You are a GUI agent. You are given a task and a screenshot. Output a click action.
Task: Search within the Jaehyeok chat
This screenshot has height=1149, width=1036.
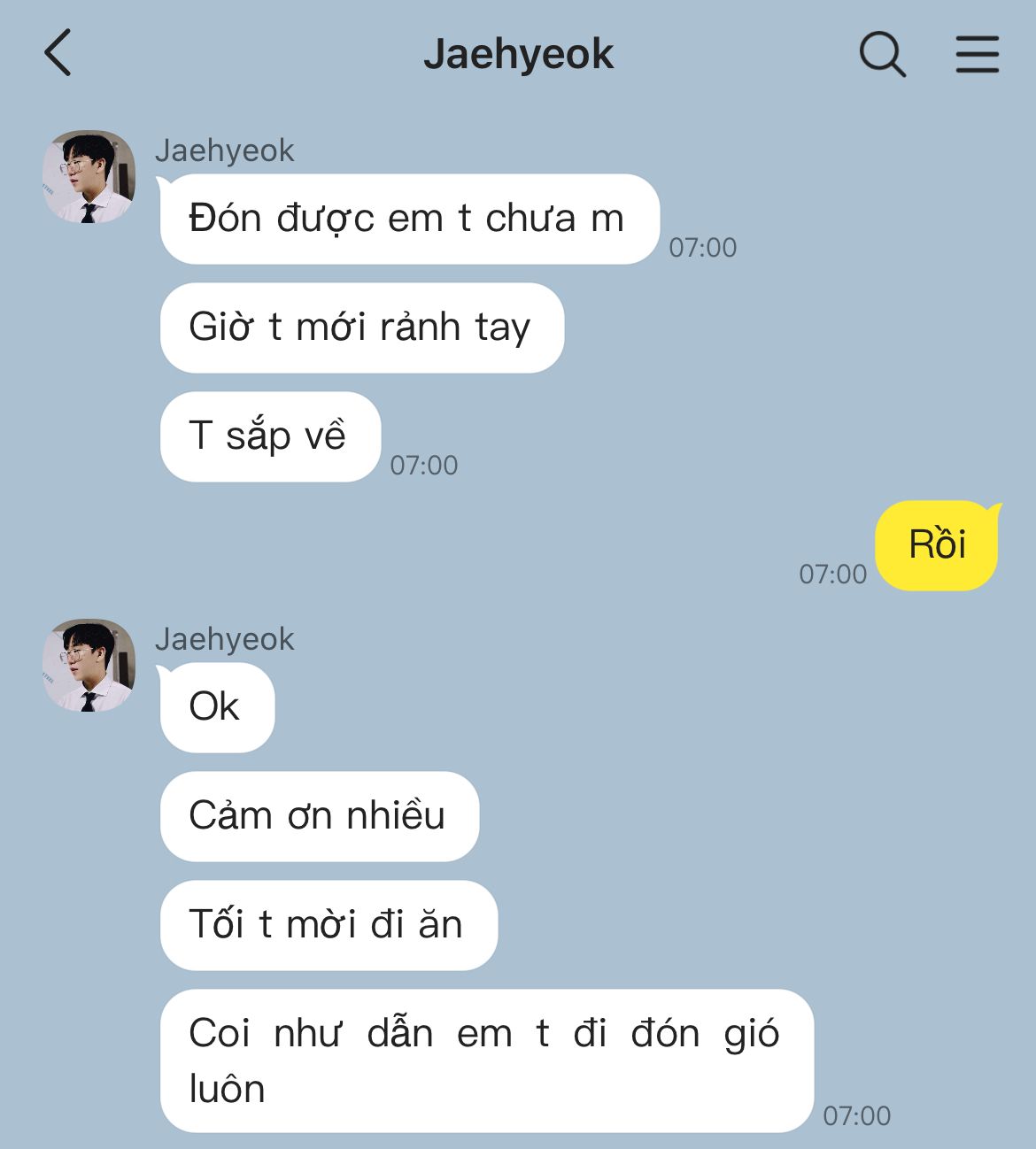882,55
